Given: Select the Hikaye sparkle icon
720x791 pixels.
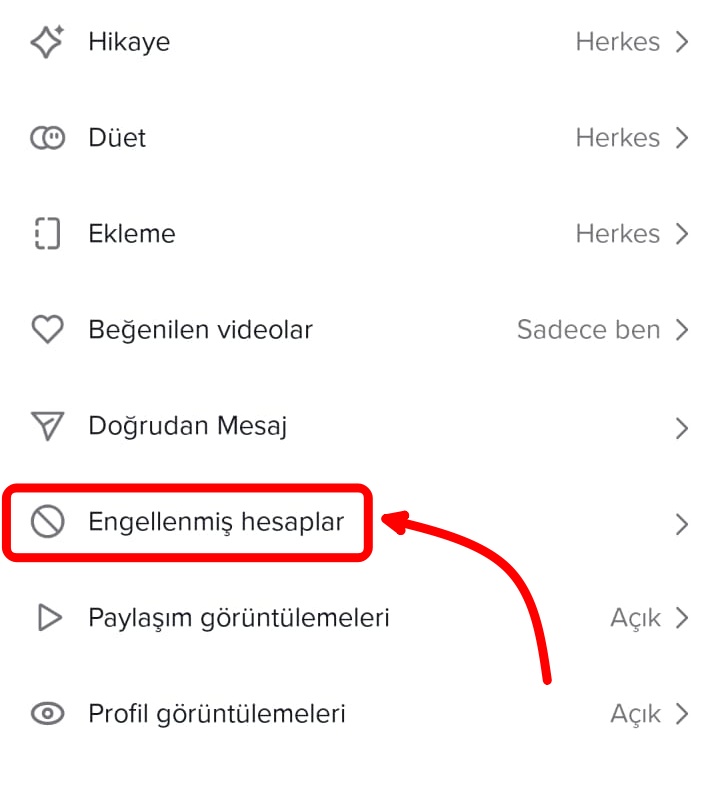Looking at the screenshot, I should click(46, 42).
